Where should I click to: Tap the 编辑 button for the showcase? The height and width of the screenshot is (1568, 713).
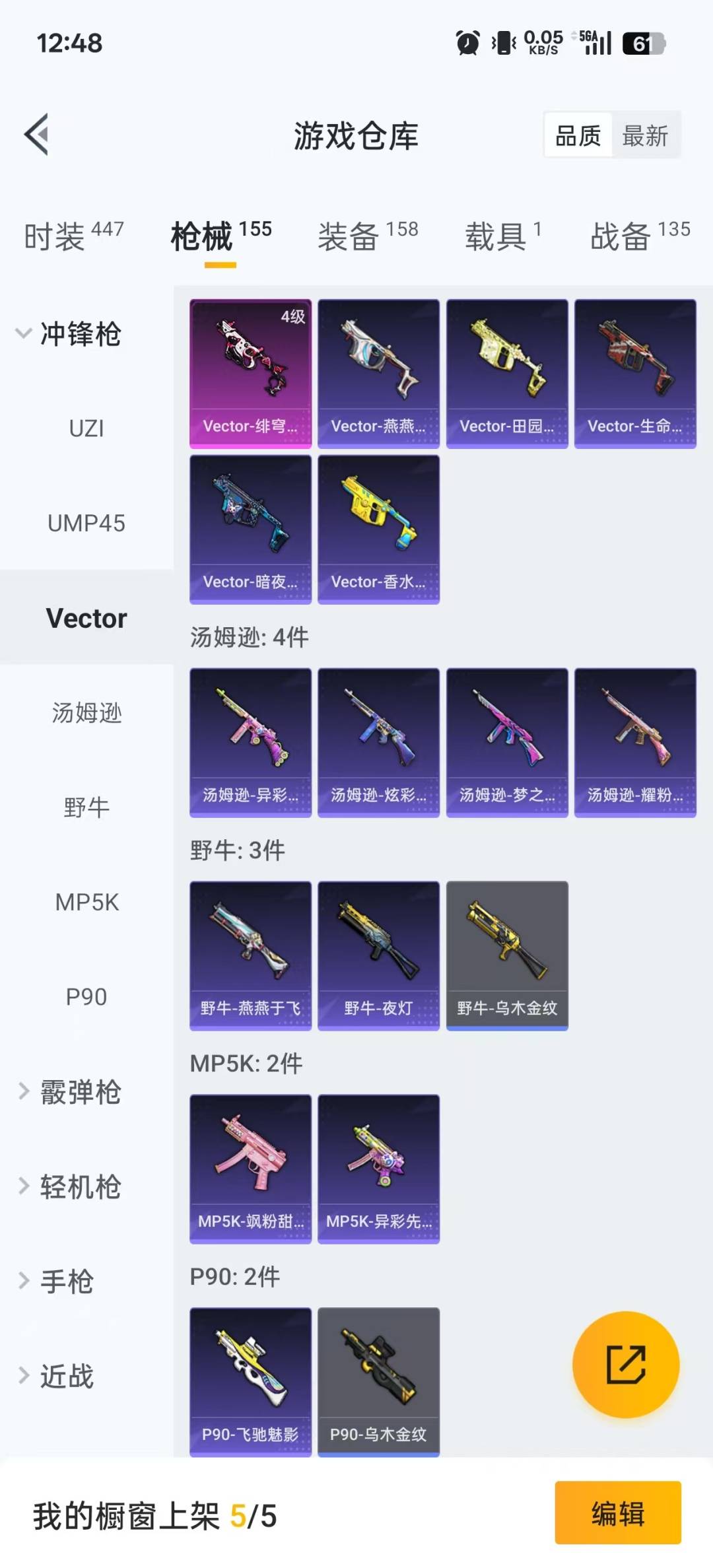(618, 1513)
